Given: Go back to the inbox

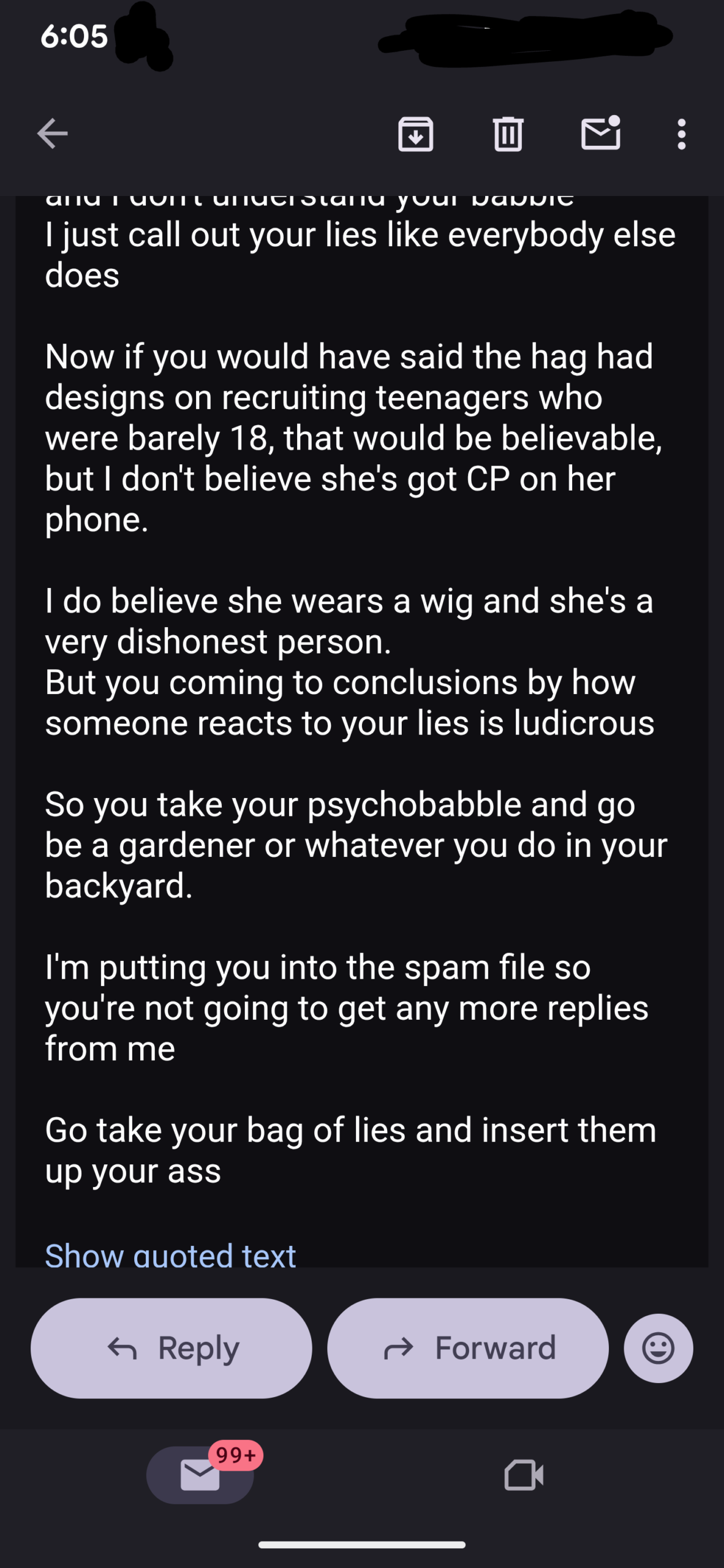Looking at the screenshot, I should pos(52,134).
